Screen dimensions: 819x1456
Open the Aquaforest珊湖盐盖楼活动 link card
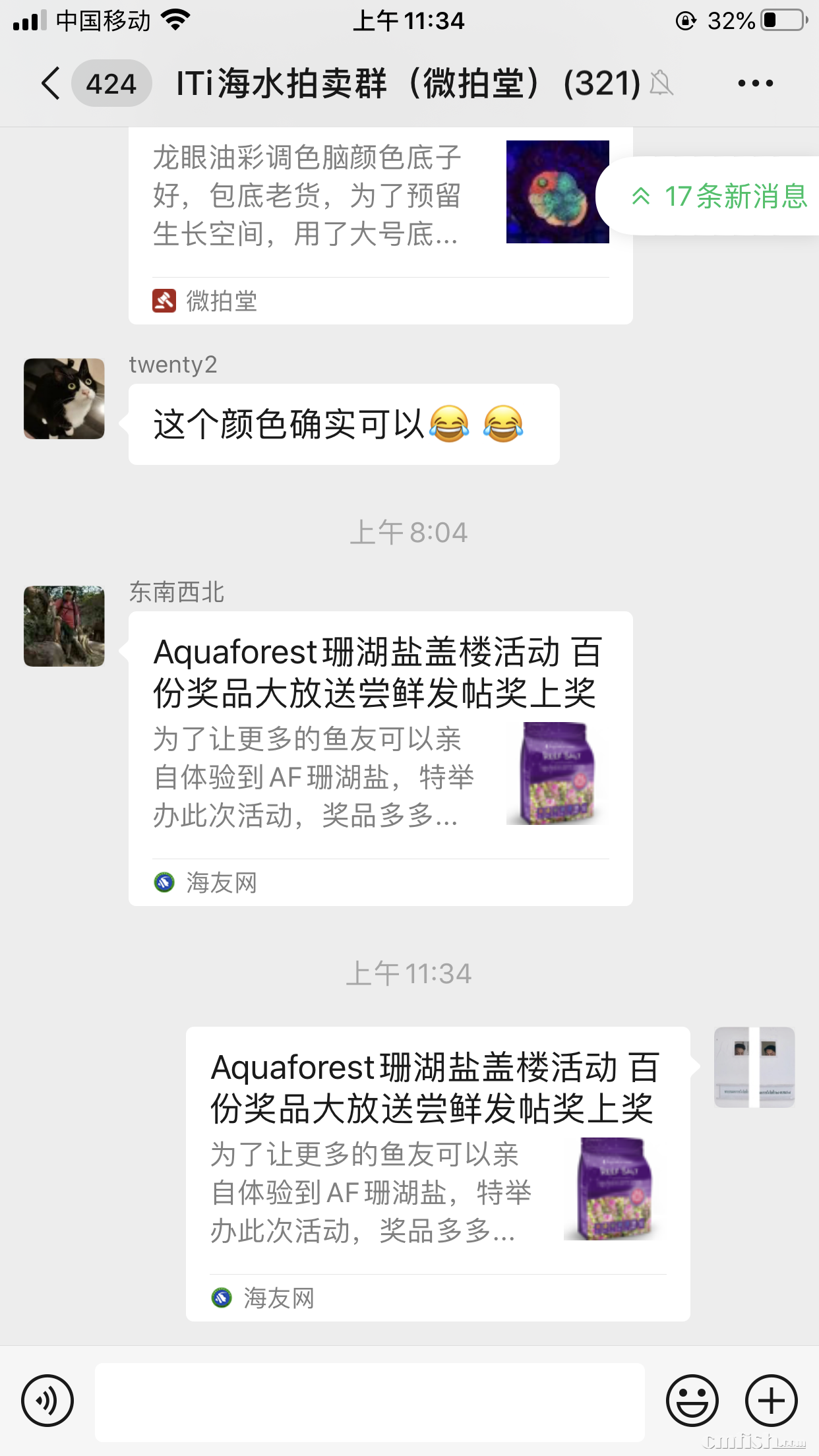[380, 758]
